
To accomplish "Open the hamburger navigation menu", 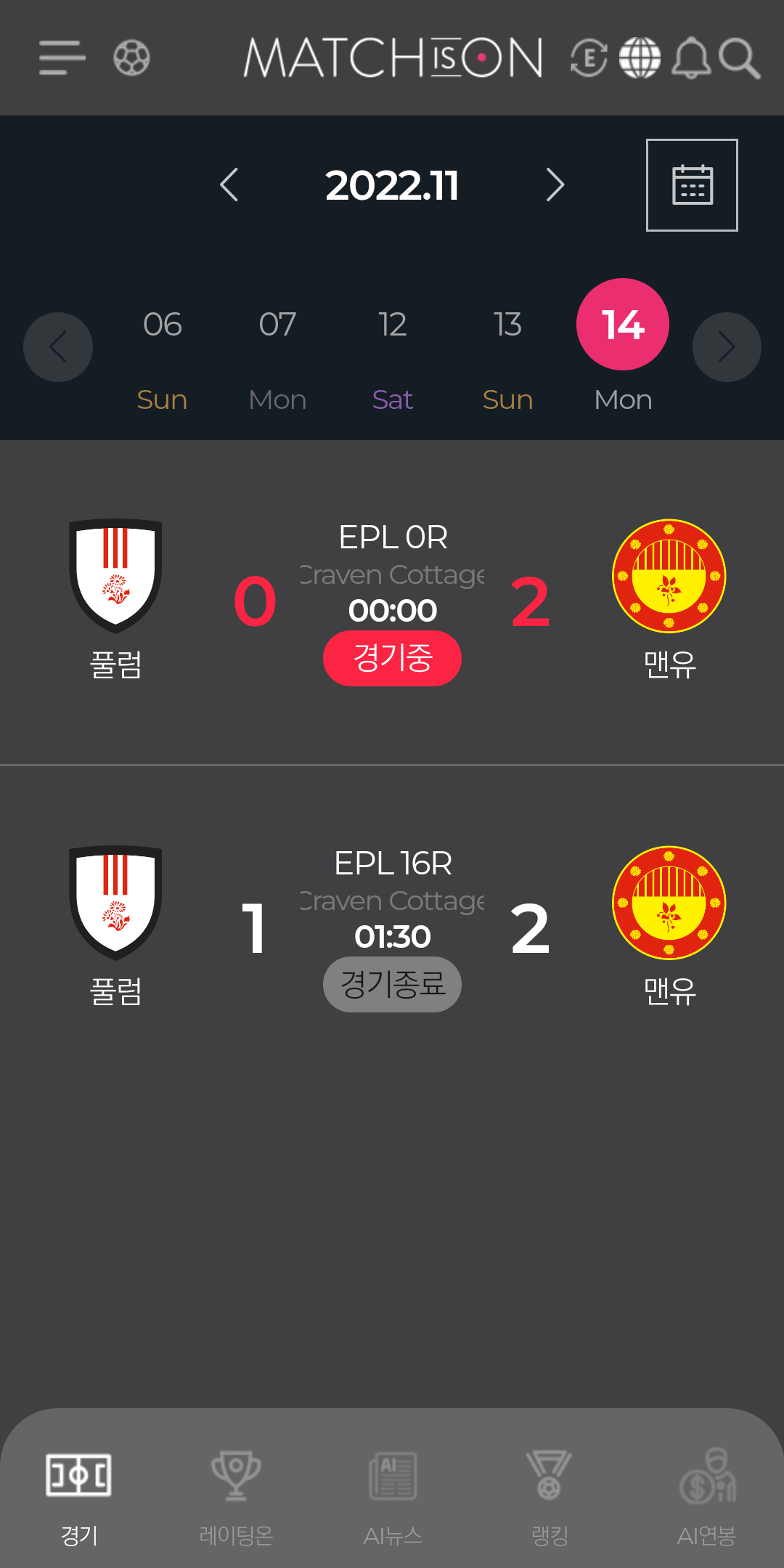I will point(62,58).
